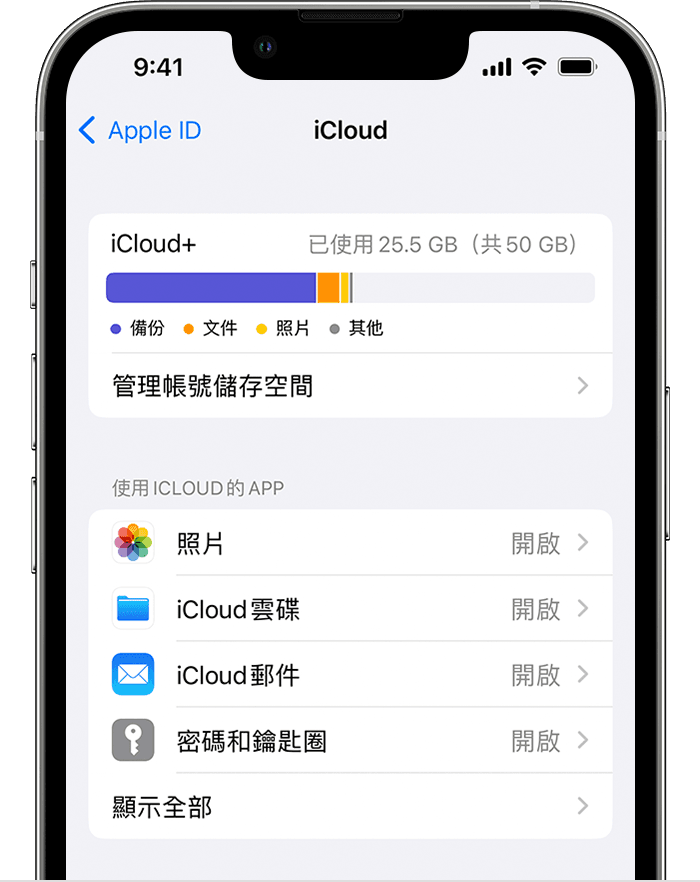
Task: Tap 顯示全部 to show all apps
Action: pyautogui.click(x=350, y=806)
